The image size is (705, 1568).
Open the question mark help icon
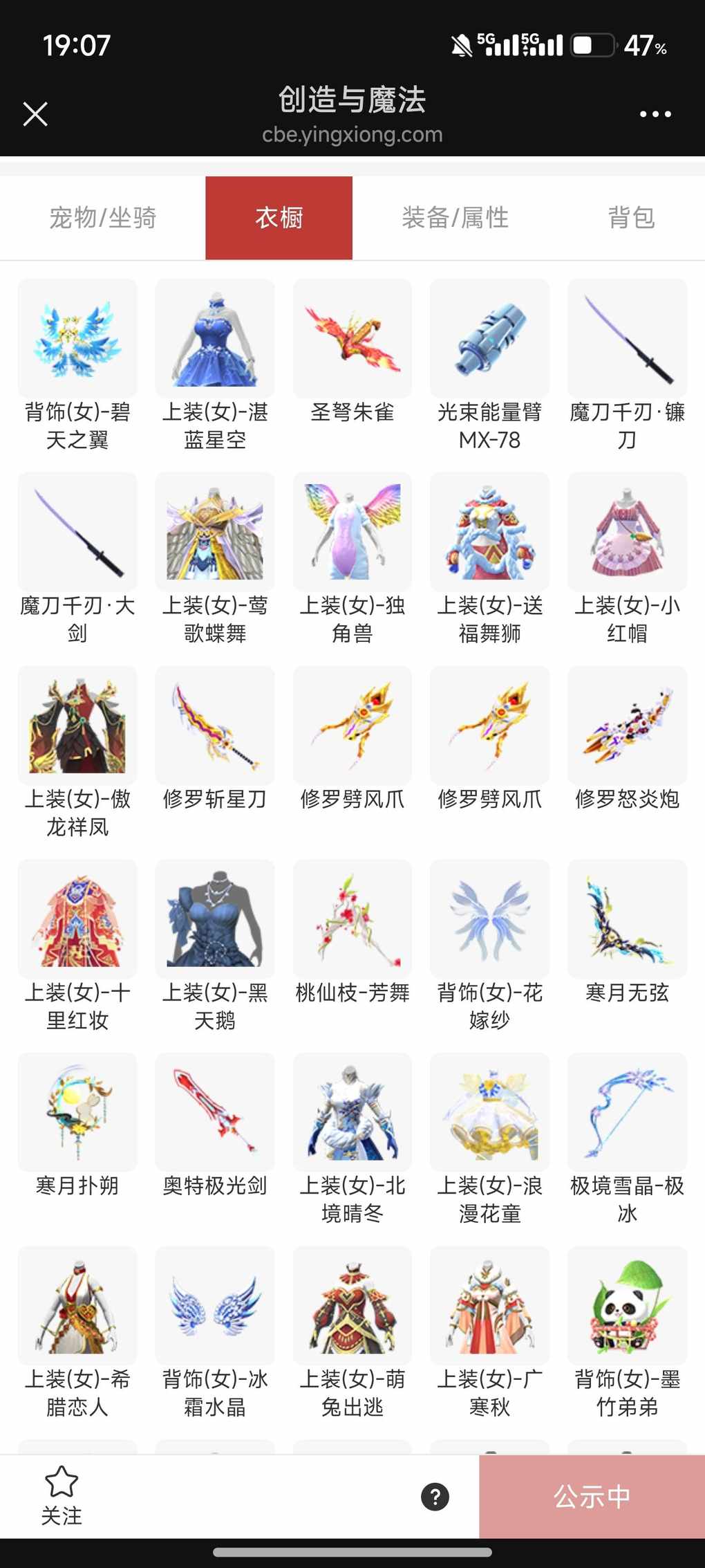435,1497
